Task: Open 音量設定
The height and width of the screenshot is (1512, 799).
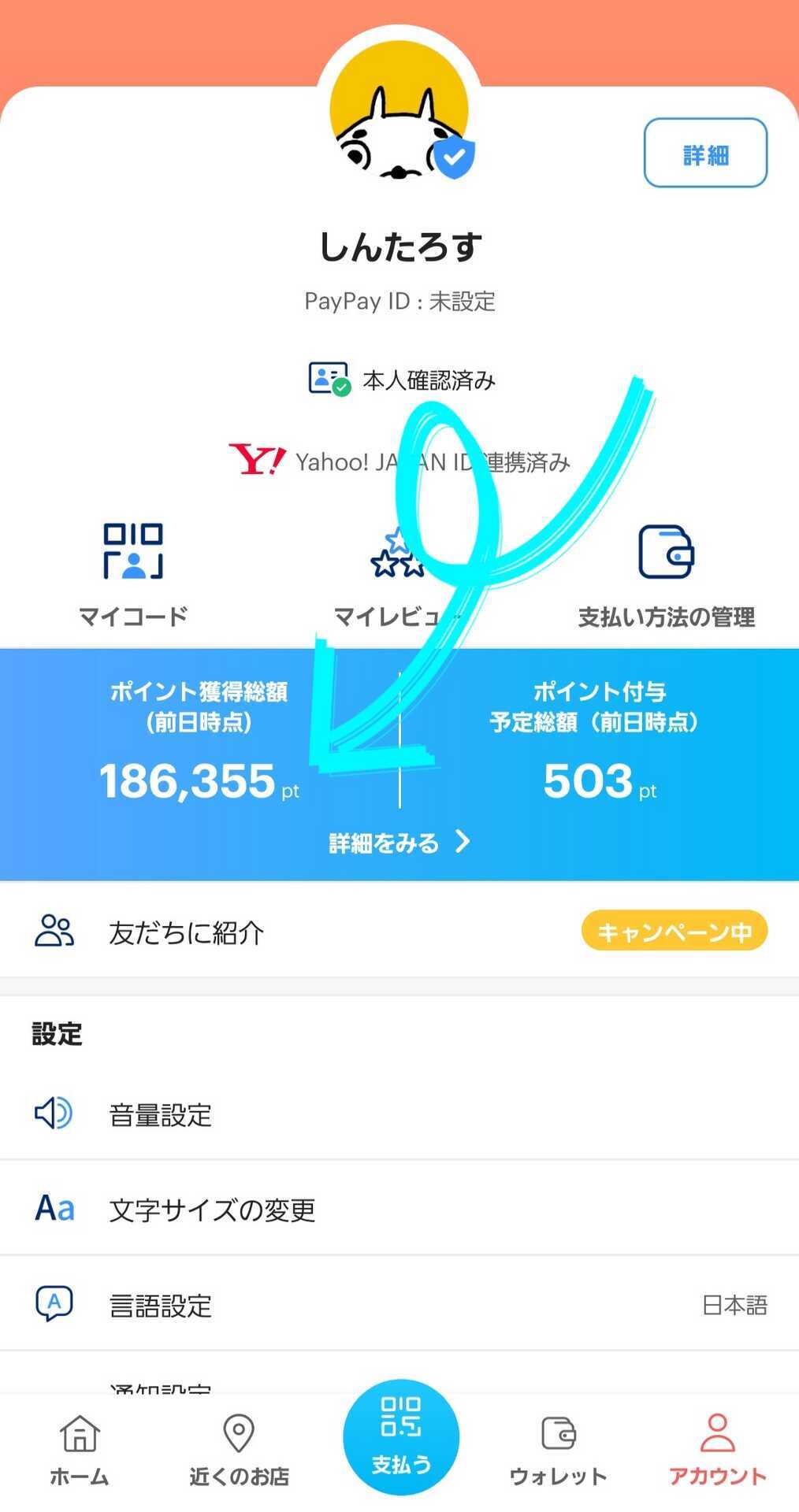Action: click(399, 1114)
